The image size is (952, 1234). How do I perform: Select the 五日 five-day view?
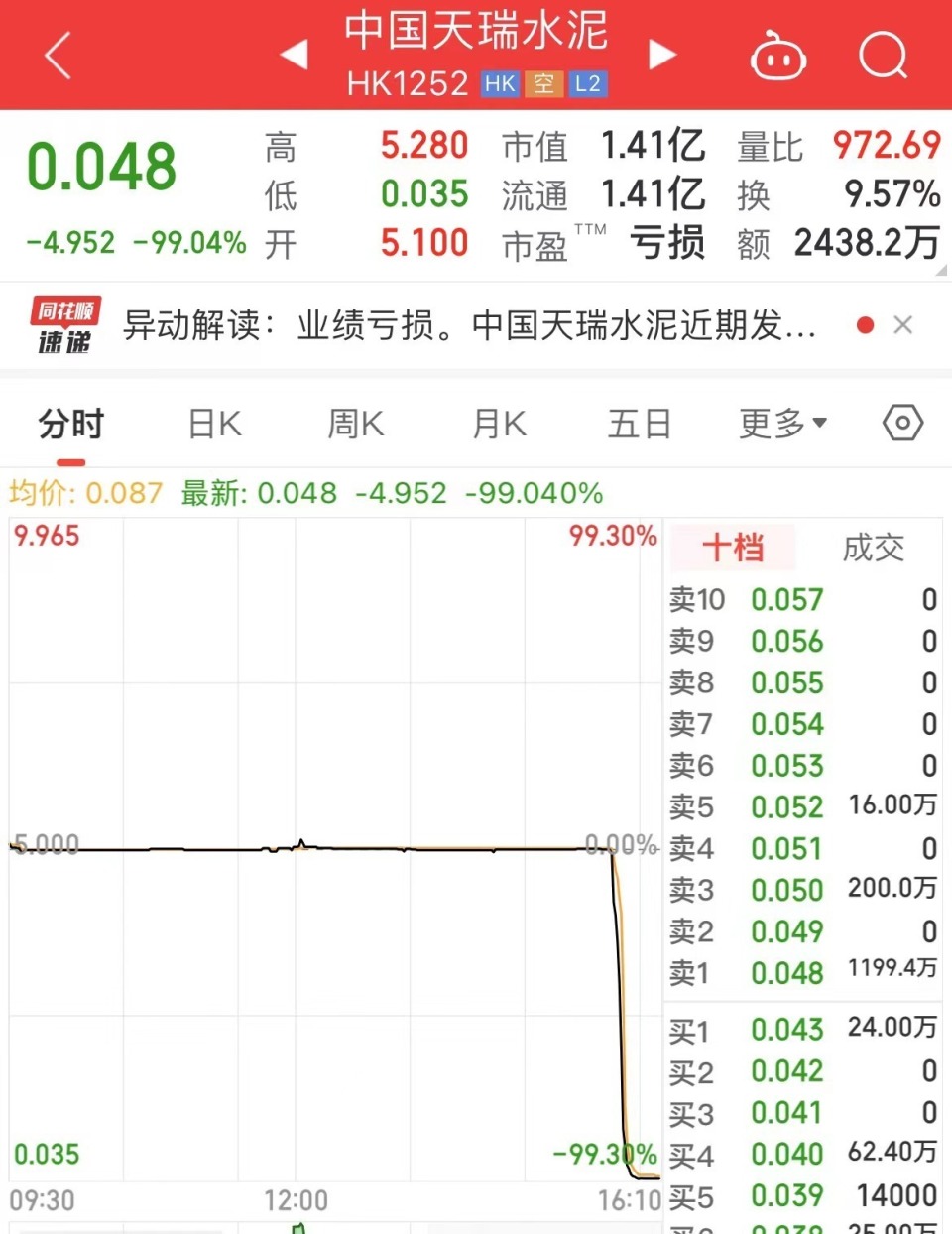[639, 423]
